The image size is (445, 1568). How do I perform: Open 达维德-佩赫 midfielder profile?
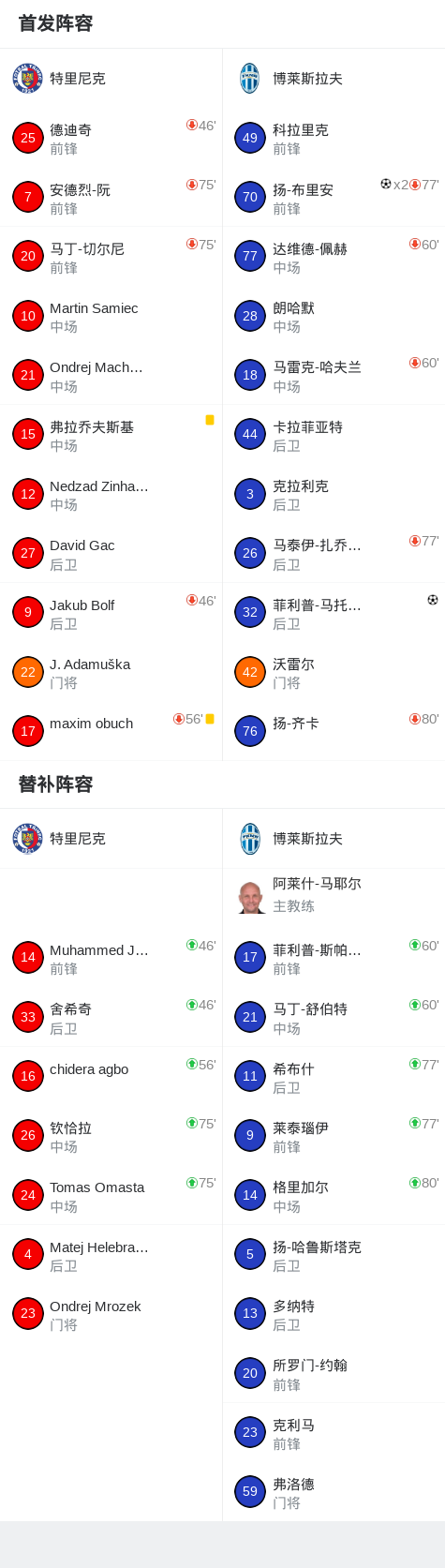(x=334, y=256)
